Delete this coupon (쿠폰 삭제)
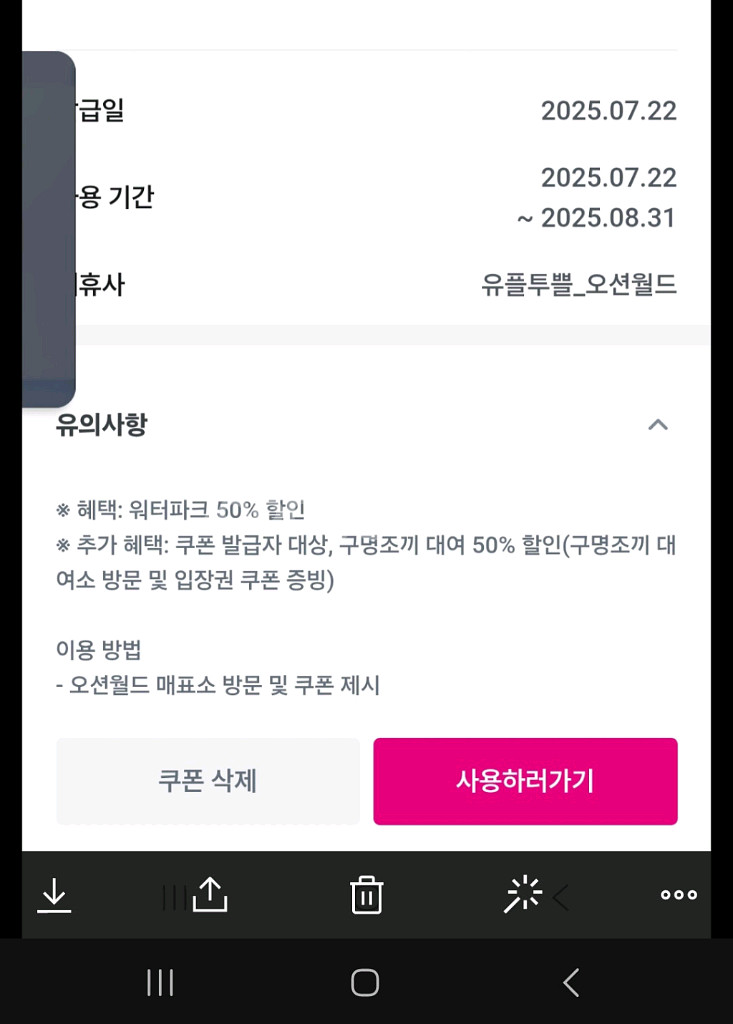733x1024 pixels. click(207, 781)
